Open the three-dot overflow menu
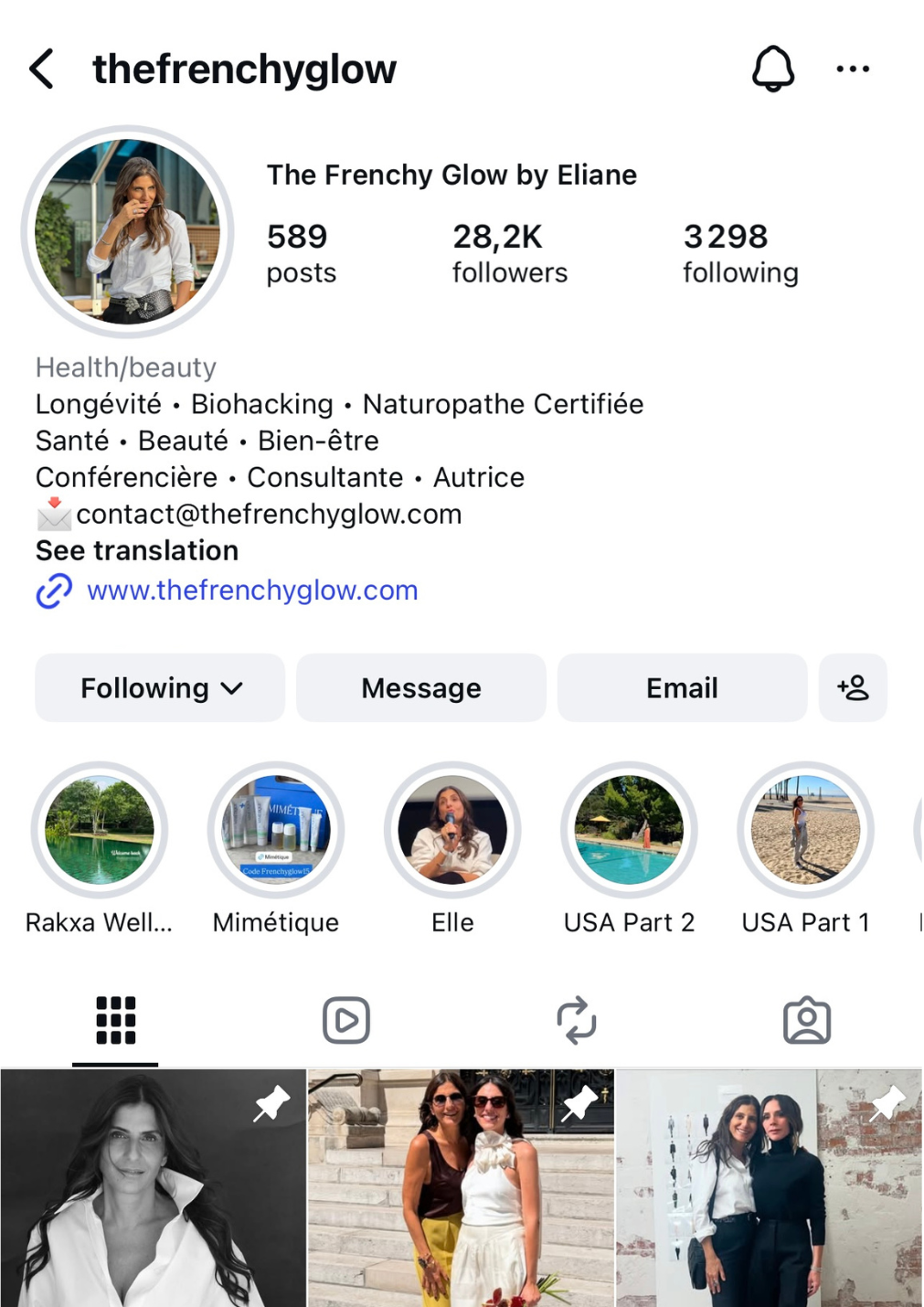This screenshot has width=924, height=1307. (852, 69)
